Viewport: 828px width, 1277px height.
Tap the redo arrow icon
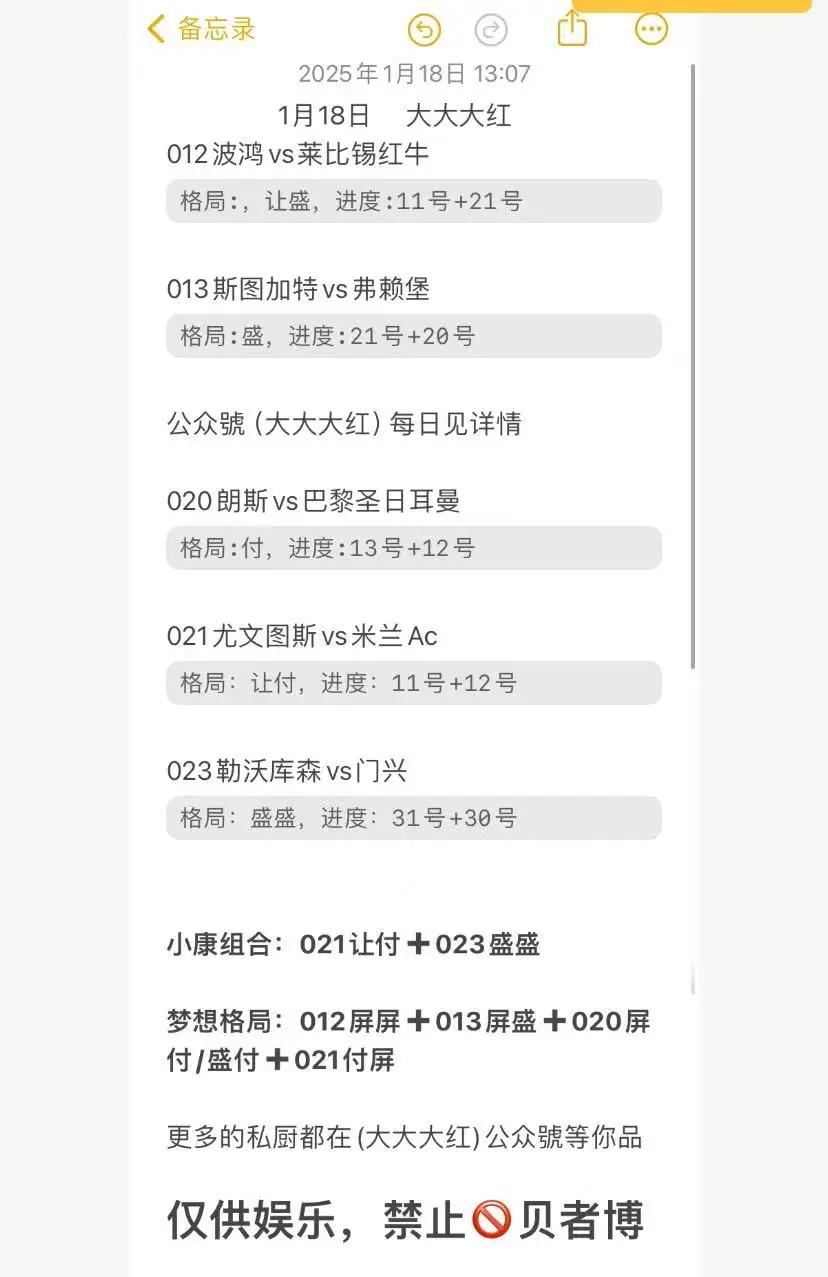coord(490,30)
